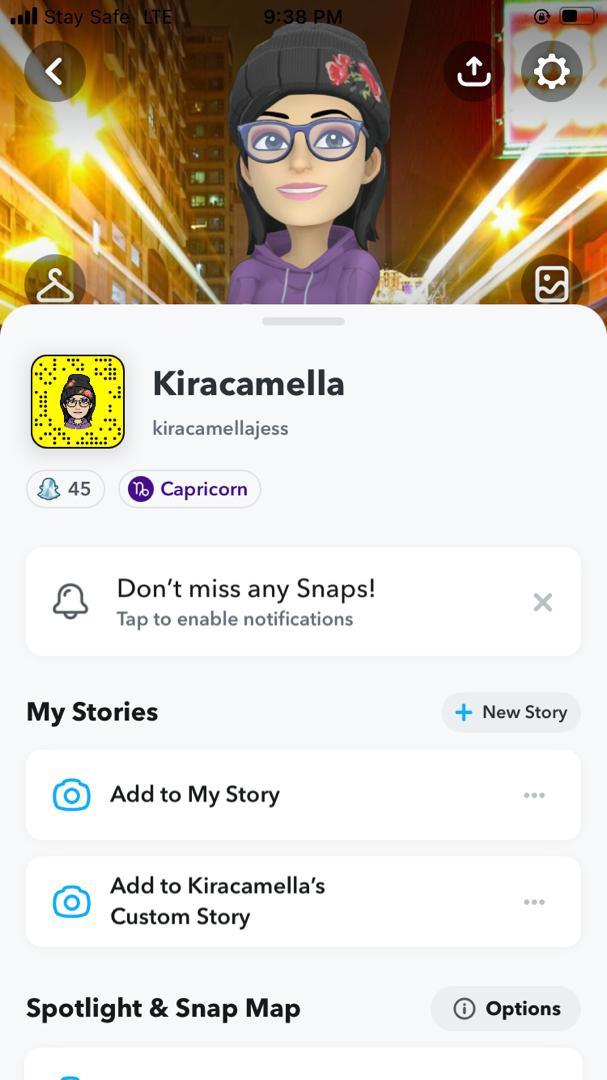Screen dimensions: 607x1080
Task: Add to Kiracamella's Custom Story
Action: tap(217, 901)
